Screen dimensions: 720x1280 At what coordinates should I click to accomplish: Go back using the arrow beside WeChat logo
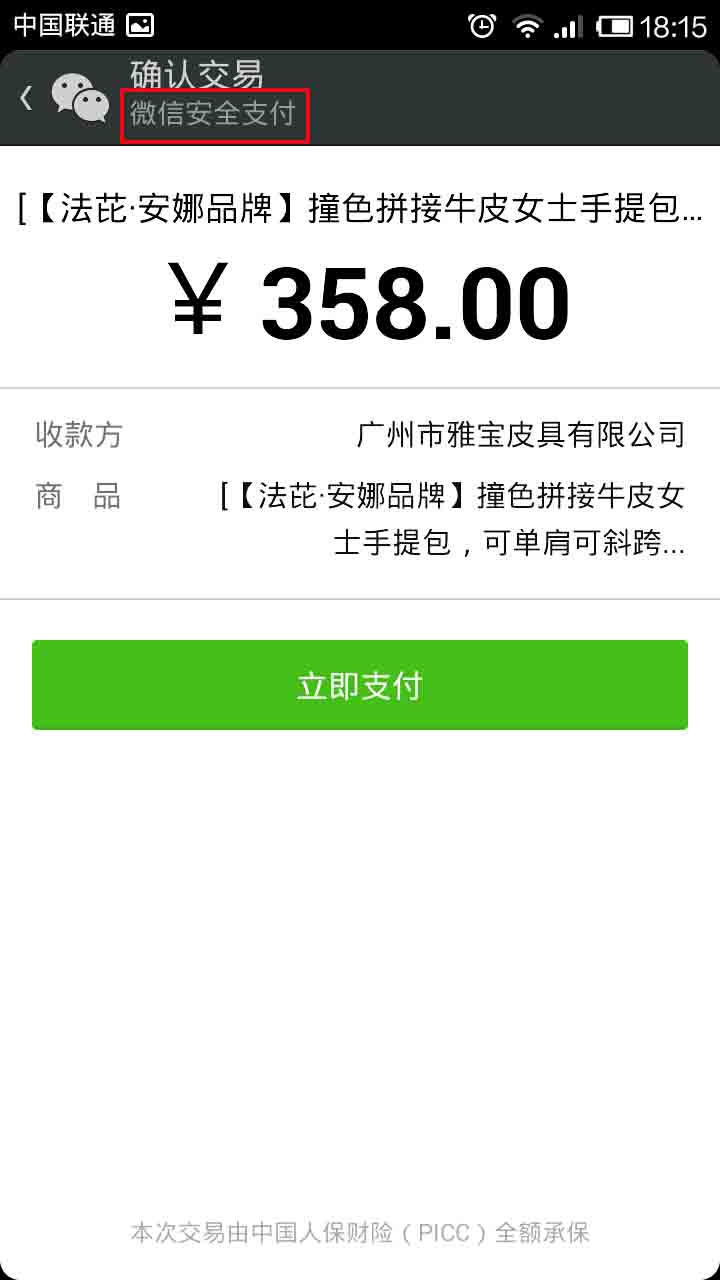(x=26, y=98)
